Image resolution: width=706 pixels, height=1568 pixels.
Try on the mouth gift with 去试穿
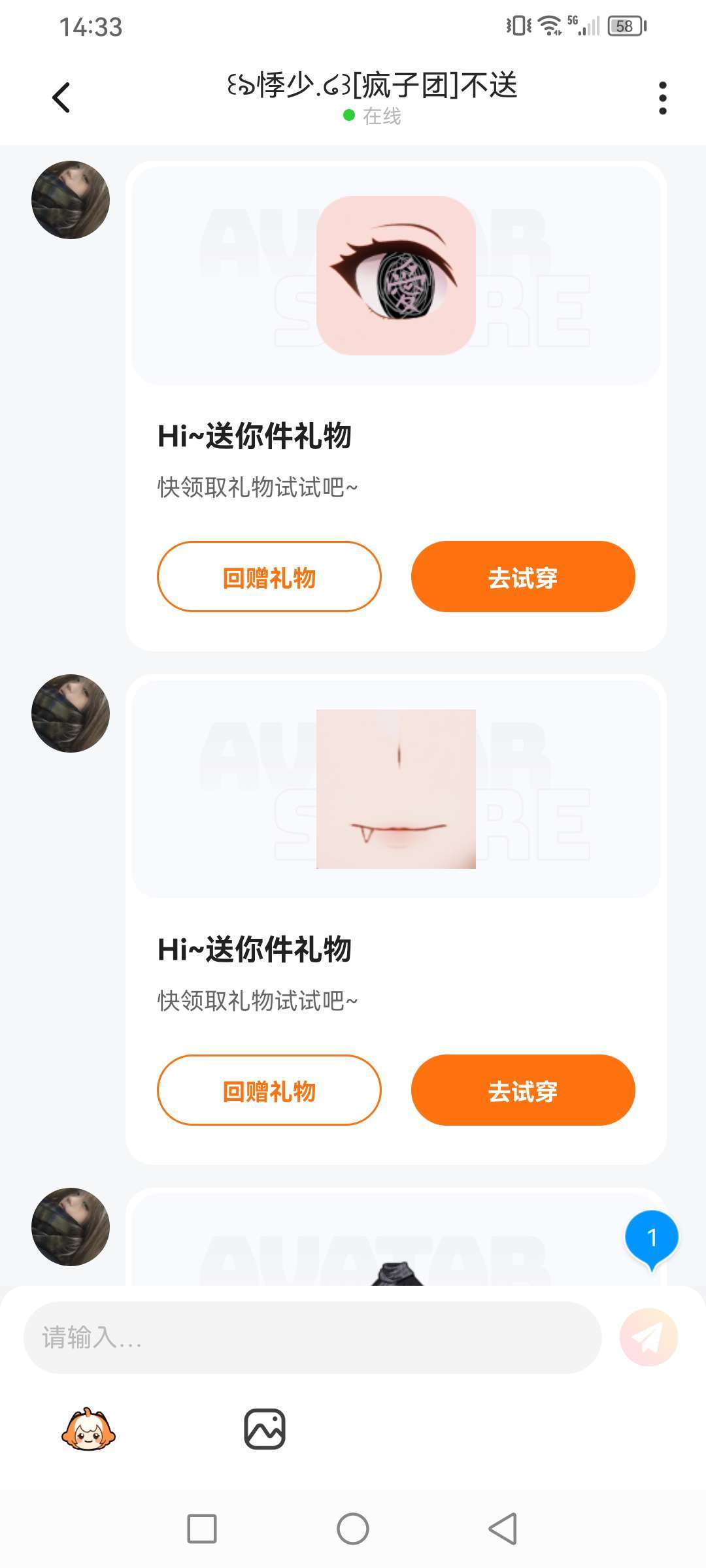click(x=522, y=1090)
